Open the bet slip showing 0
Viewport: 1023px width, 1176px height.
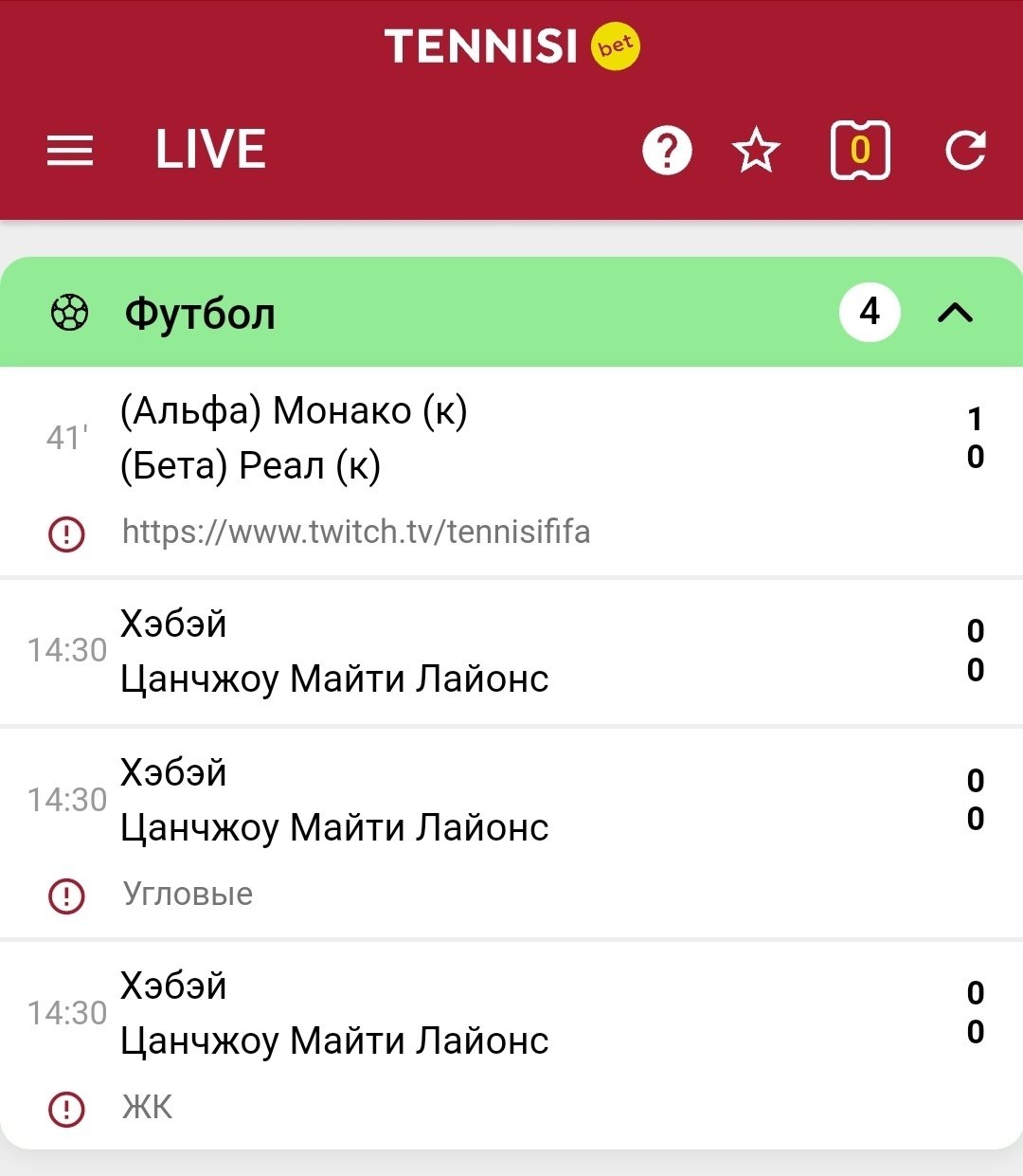tap(859, 151)
